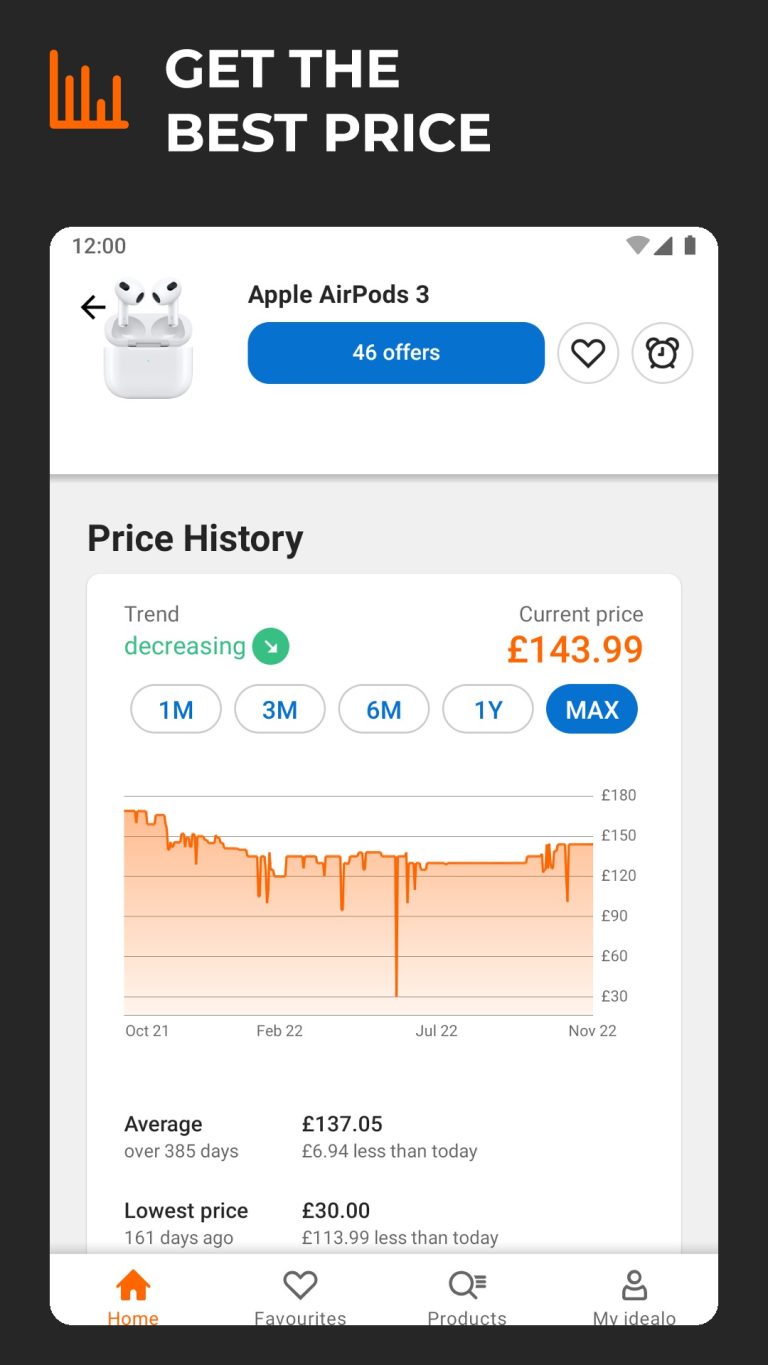Switch to the 6M price view
Viewport: 768px width, 1365px height.
click(384, 709)
